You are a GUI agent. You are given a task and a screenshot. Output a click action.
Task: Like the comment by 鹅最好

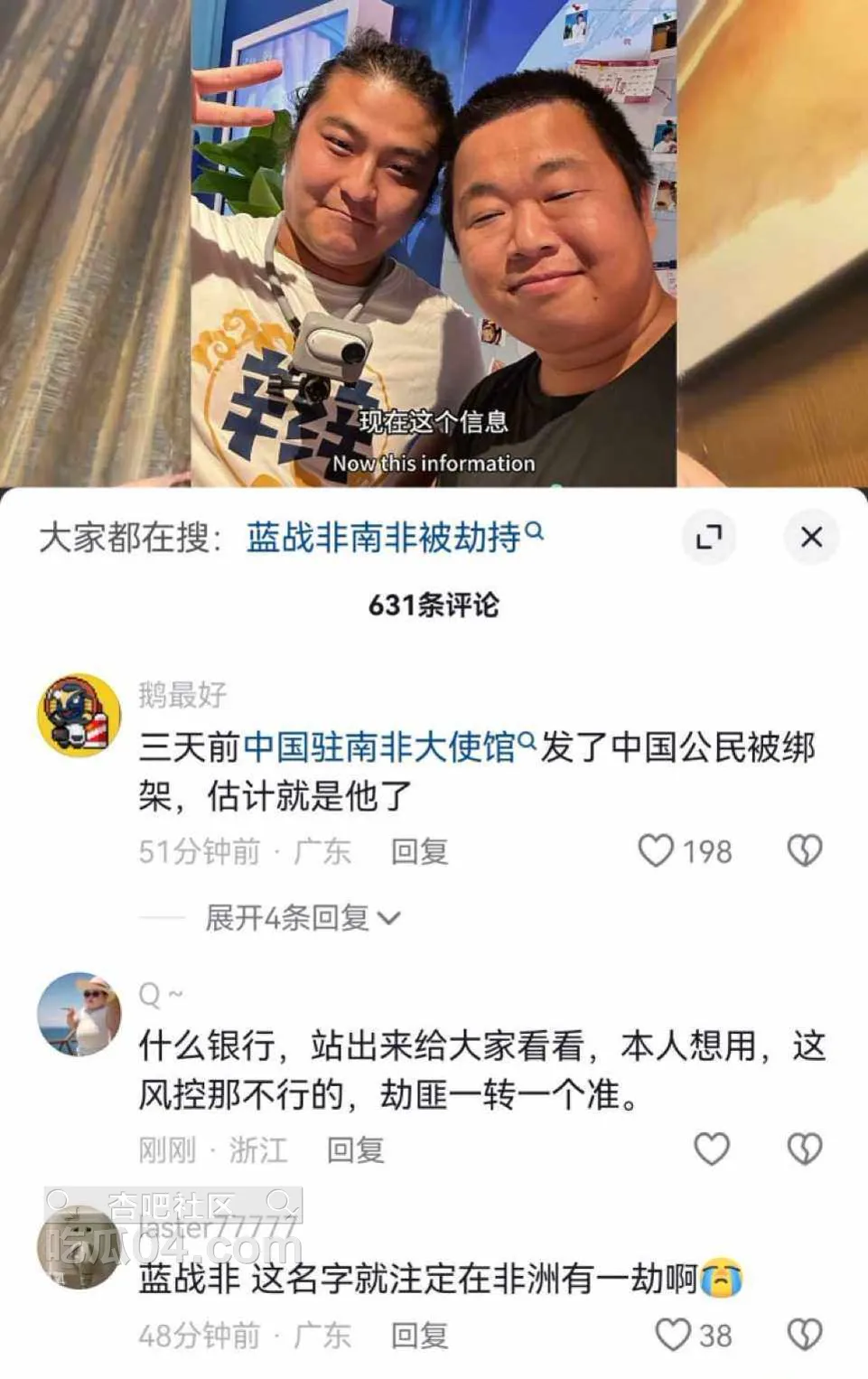[657, 850]
